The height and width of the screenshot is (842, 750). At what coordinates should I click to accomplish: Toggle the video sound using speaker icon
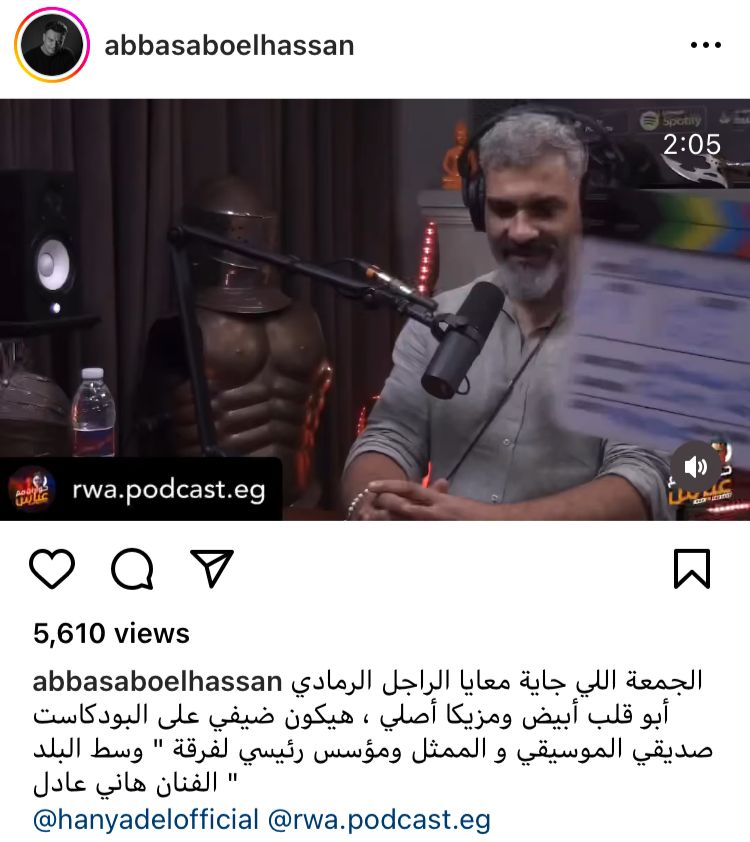[x=696, y=466]
